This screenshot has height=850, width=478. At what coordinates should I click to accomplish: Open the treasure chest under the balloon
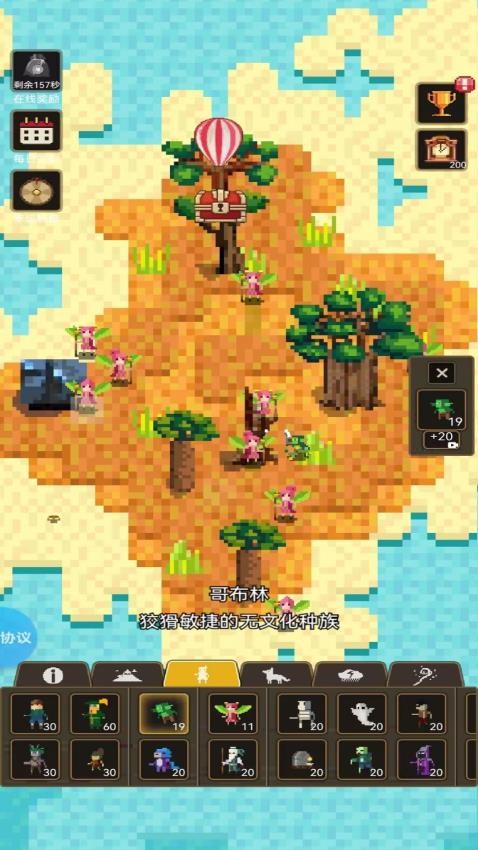coord(220,205)
